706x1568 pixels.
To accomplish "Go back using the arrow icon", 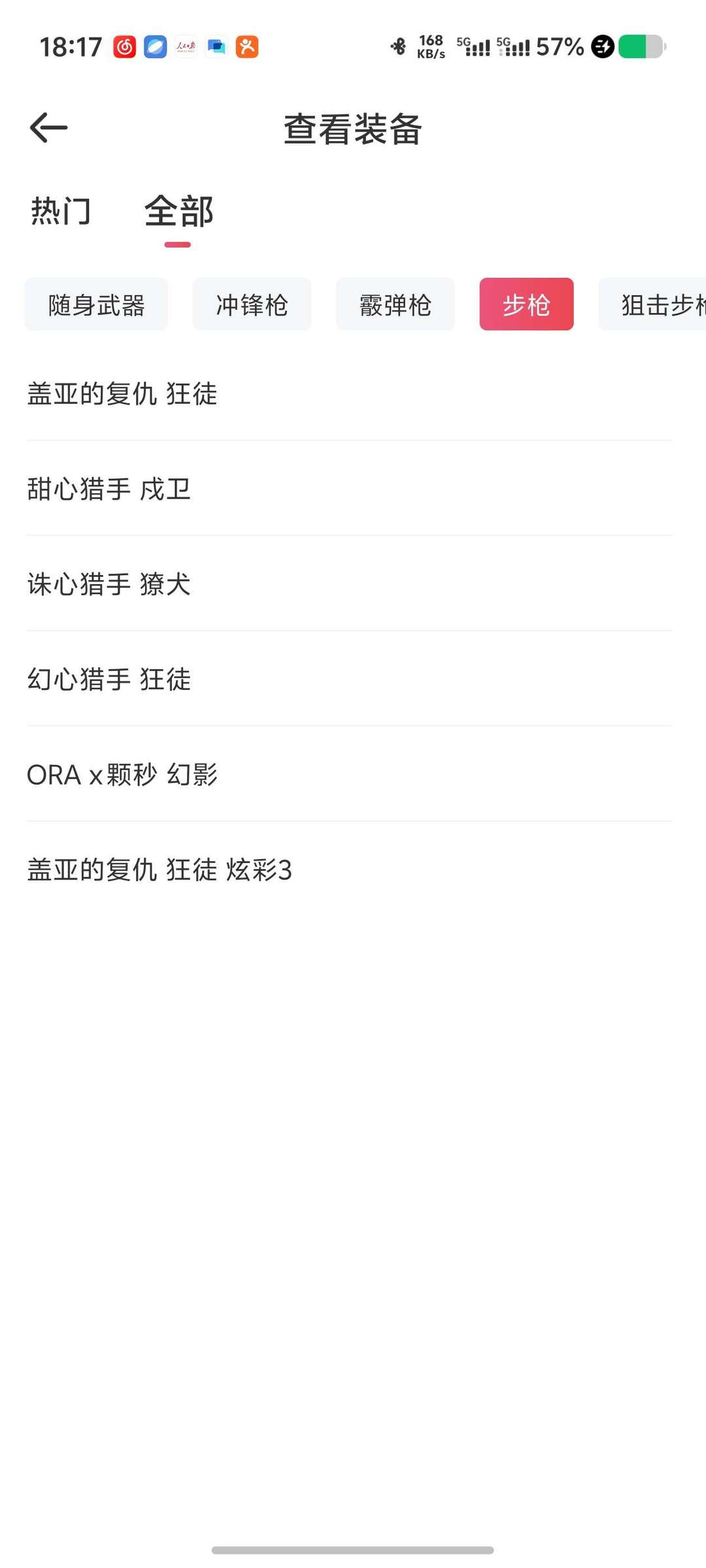I will (49, 127).
